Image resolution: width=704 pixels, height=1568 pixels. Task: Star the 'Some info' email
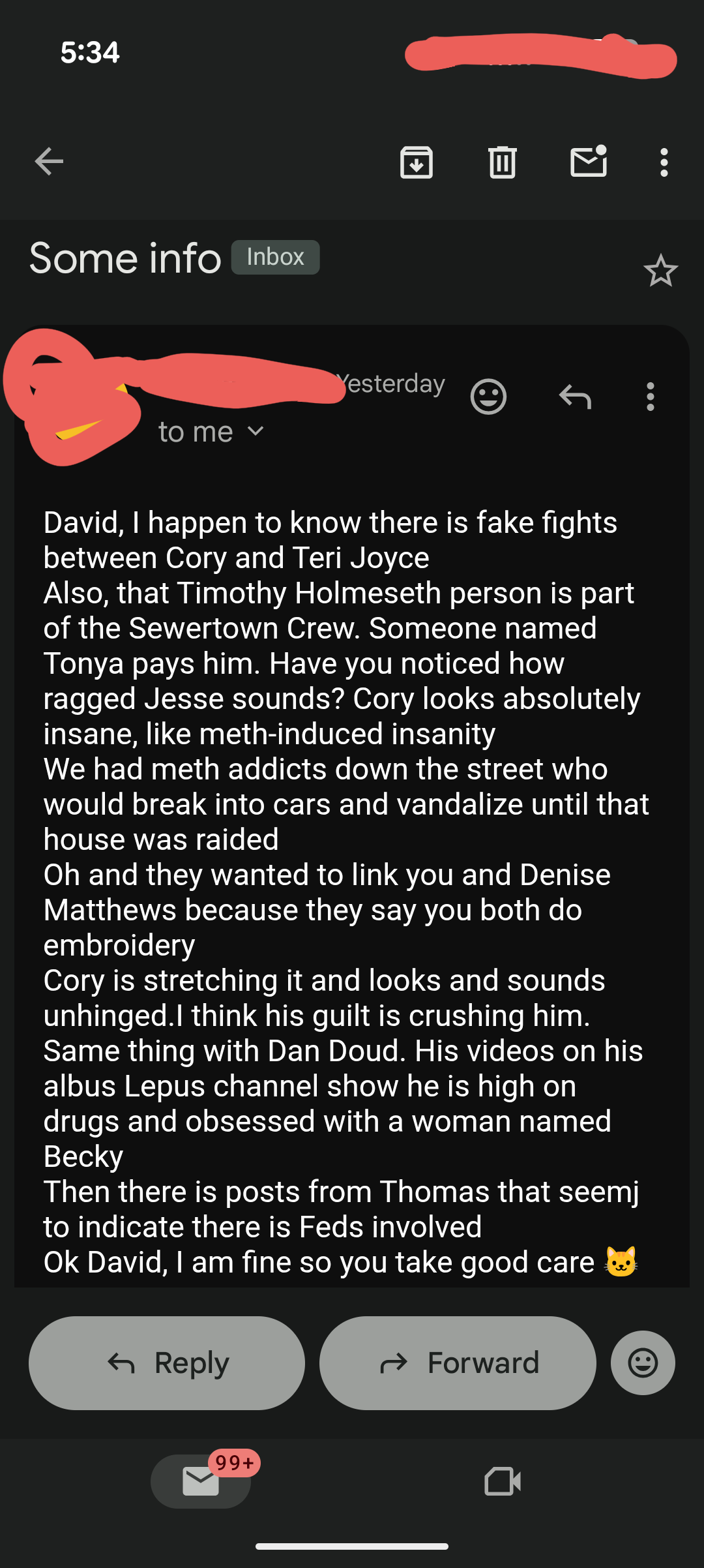(660, 271)
